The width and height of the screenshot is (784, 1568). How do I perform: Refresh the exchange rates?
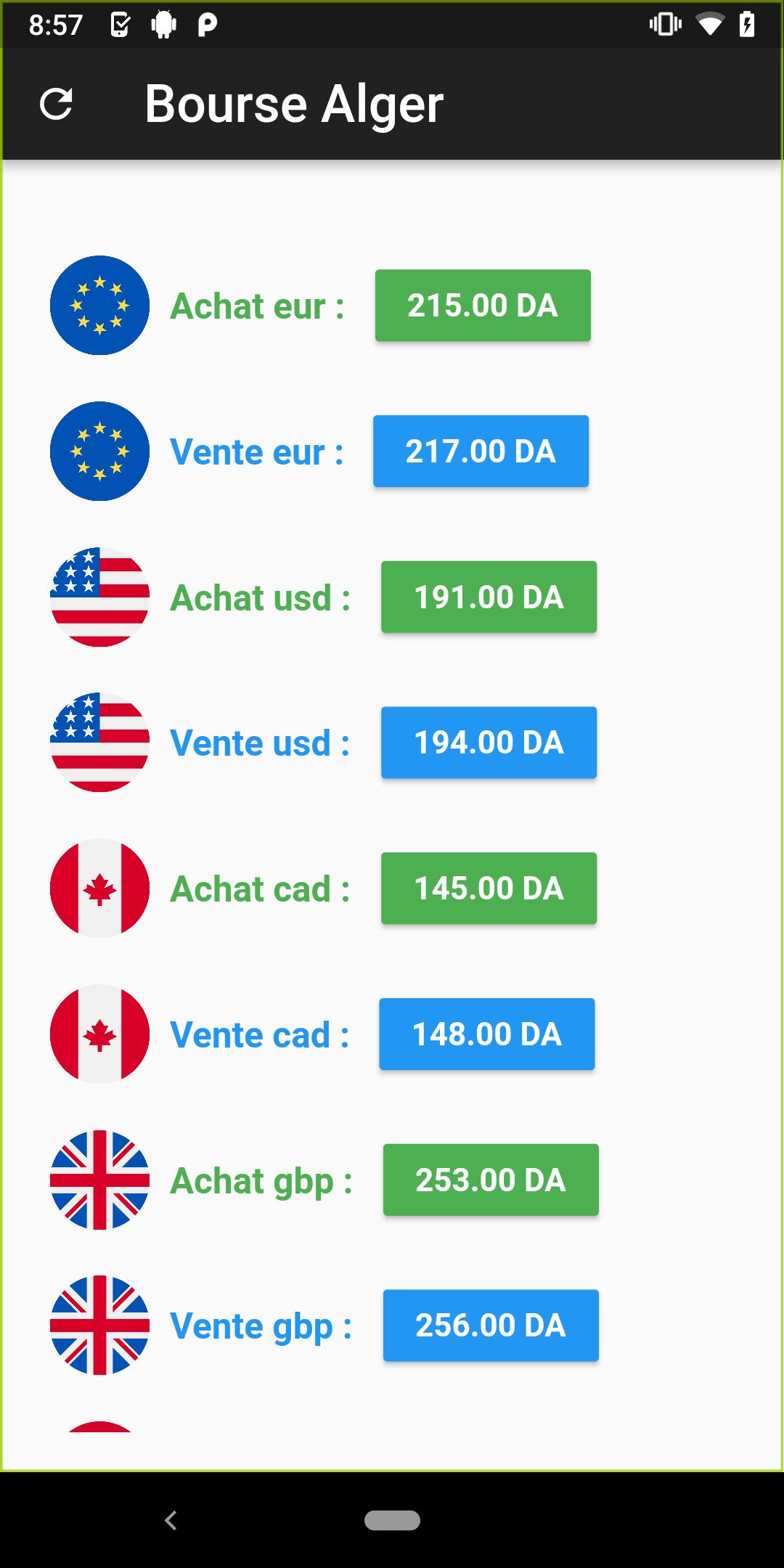(56, 104)
